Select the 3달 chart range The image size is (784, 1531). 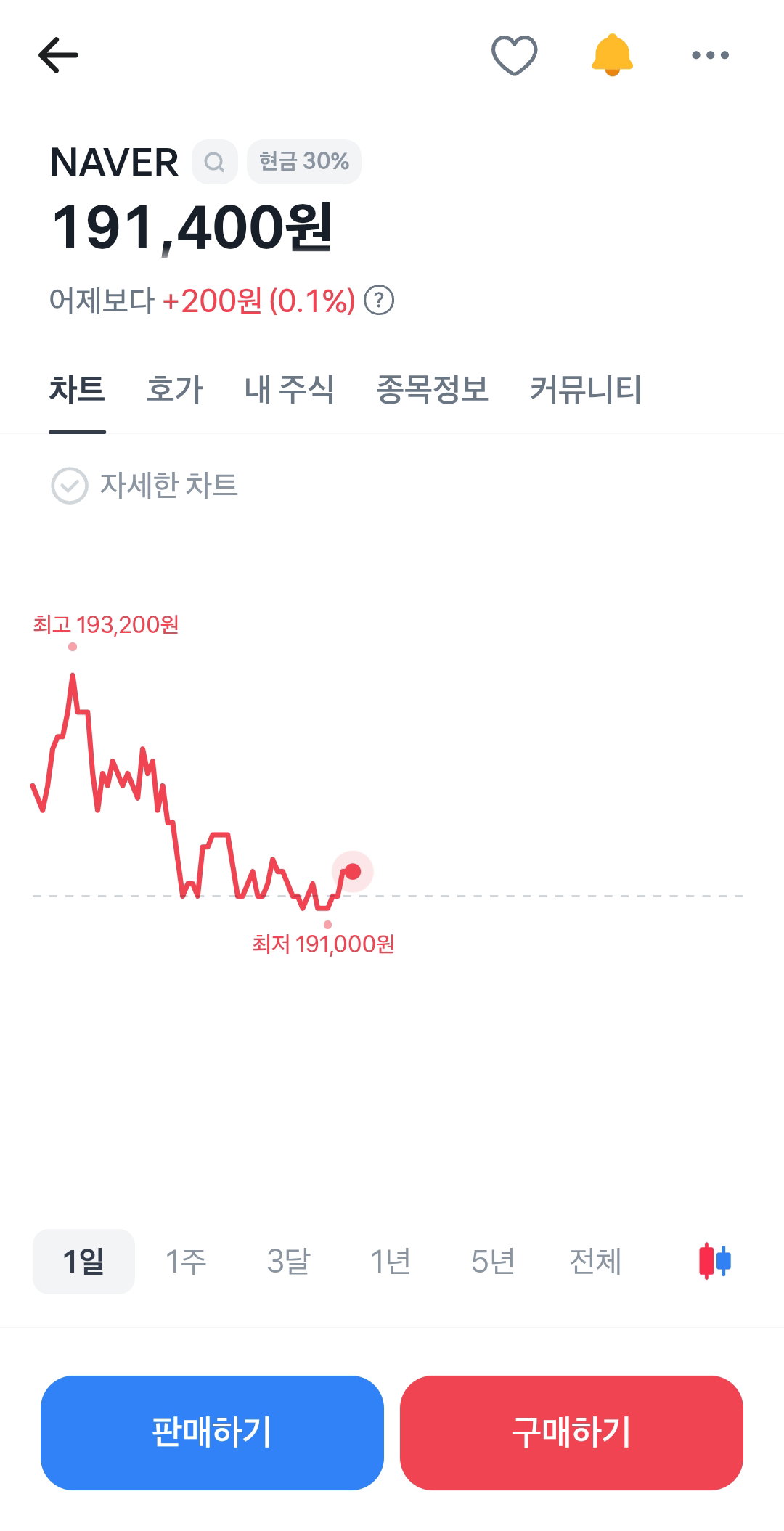(x=288, y=1262)
